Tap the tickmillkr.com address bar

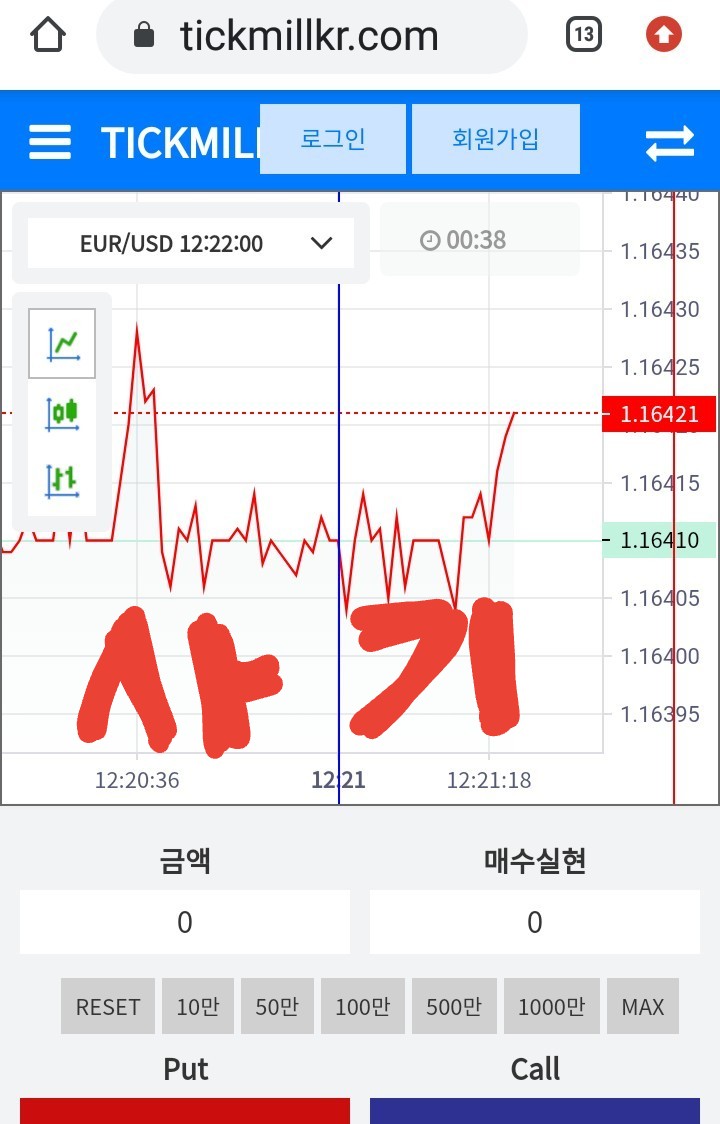click(x=310, y=37)
